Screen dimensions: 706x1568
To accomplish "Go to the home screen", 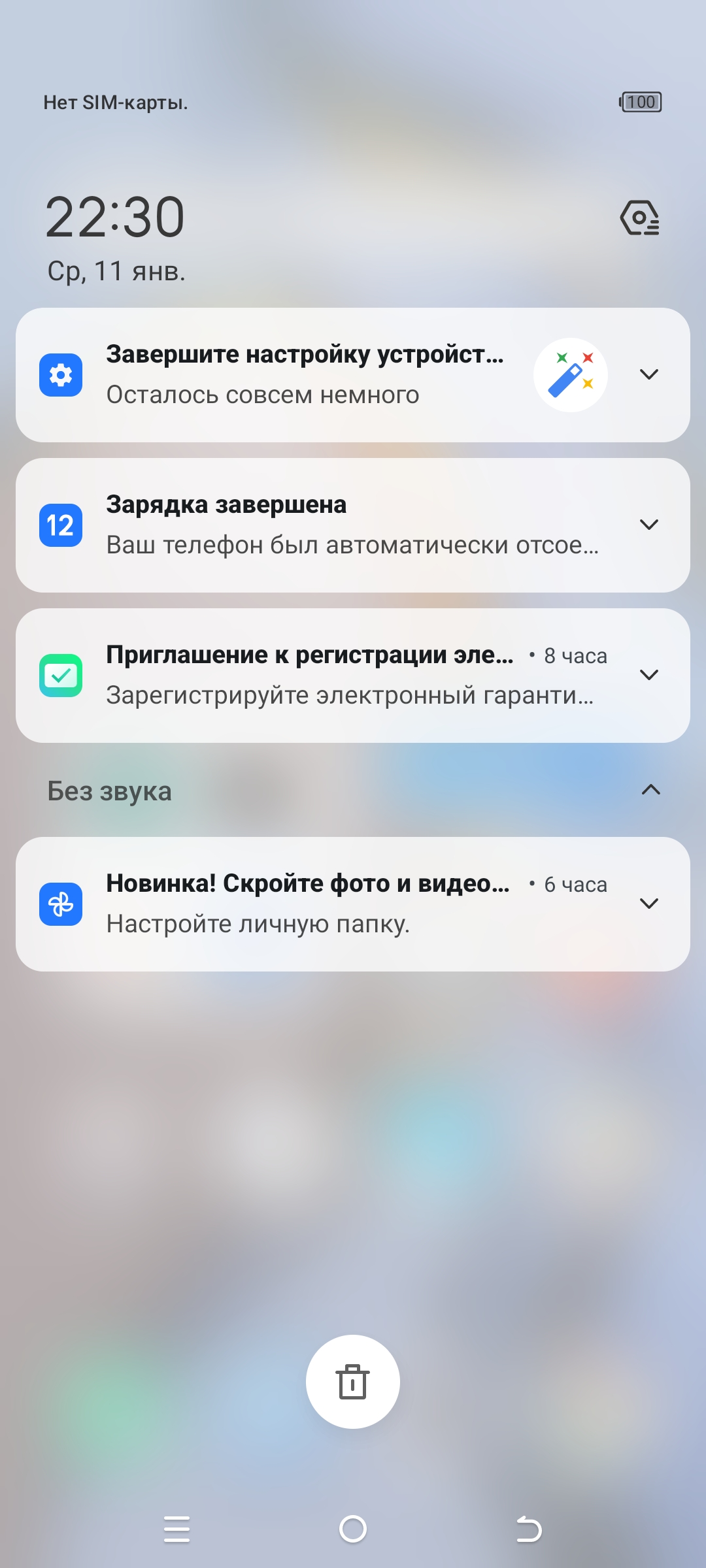I will coord(353,1529).
